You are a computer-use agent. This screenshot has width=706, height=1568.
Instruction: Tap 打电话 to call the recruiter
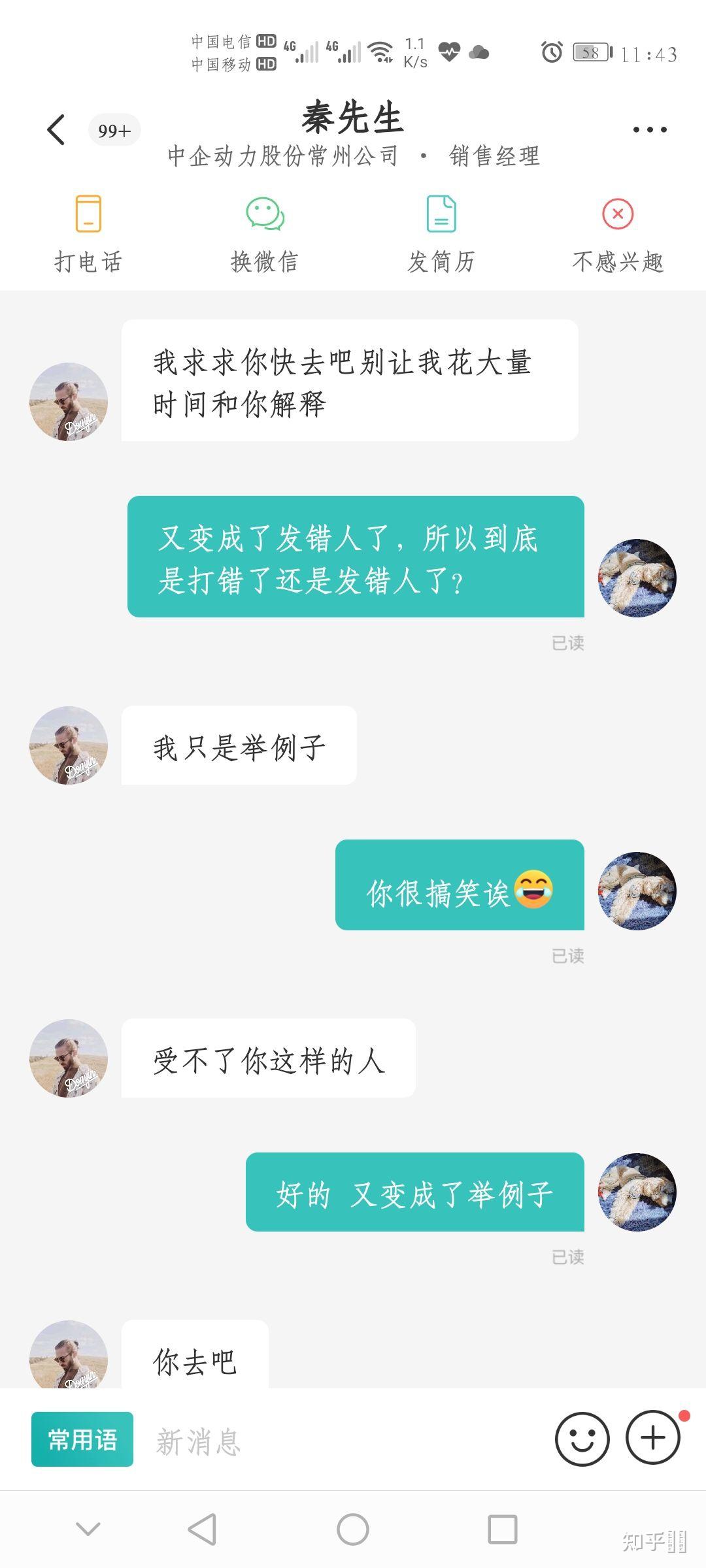click(88, 233)
